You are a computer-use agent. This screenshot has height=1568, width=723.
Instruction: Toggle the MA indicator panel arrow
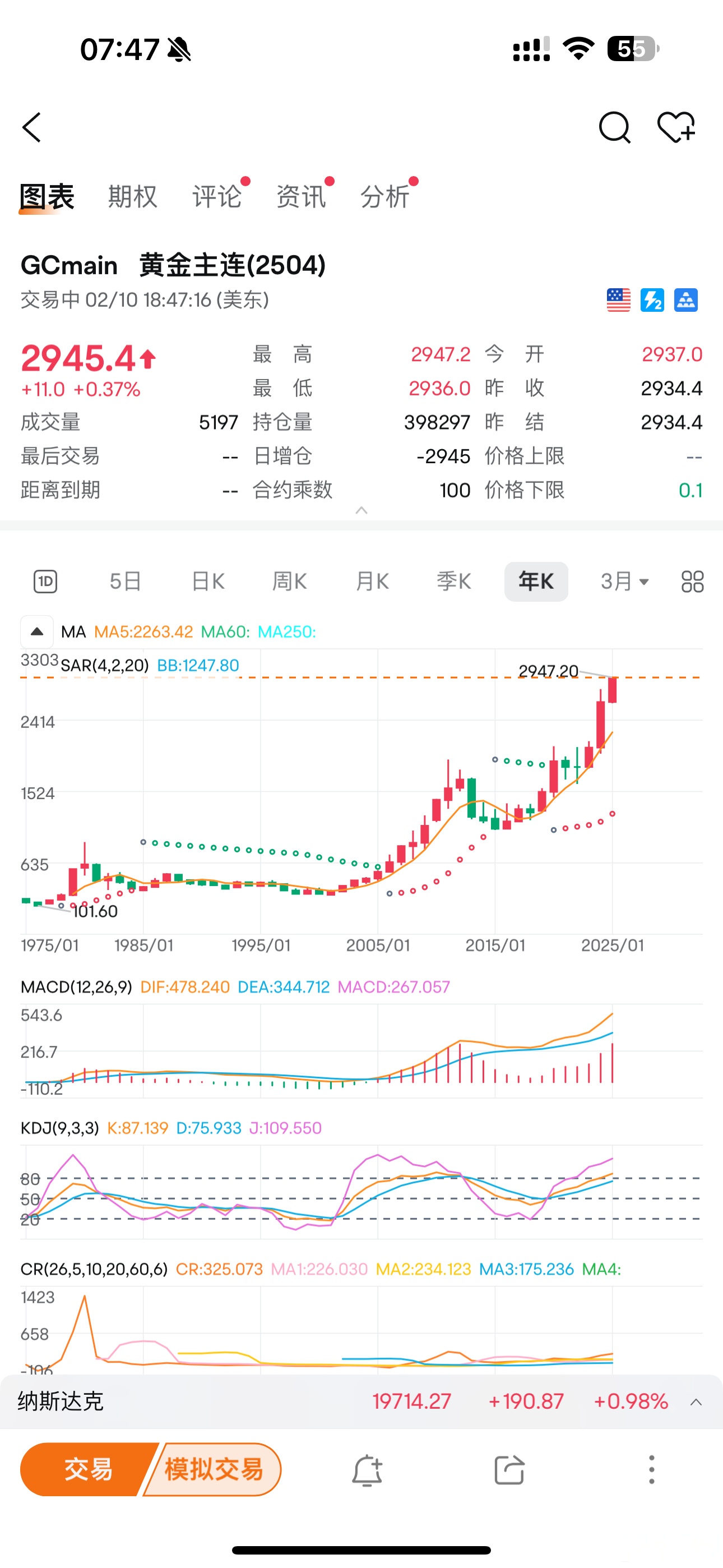tap(36, 632)
